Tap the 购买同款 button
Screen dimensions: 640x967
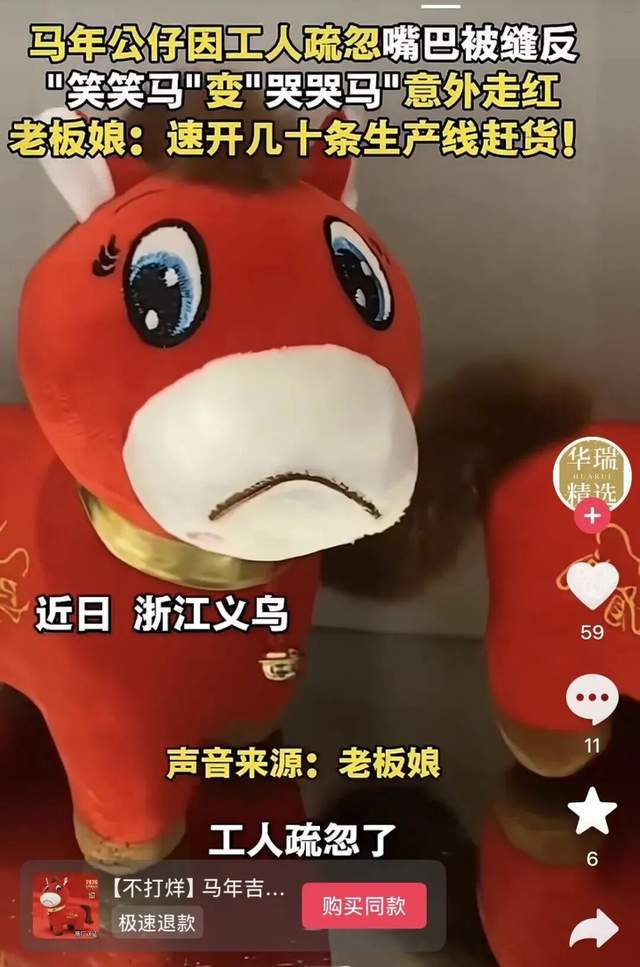(x=364, y=906)
